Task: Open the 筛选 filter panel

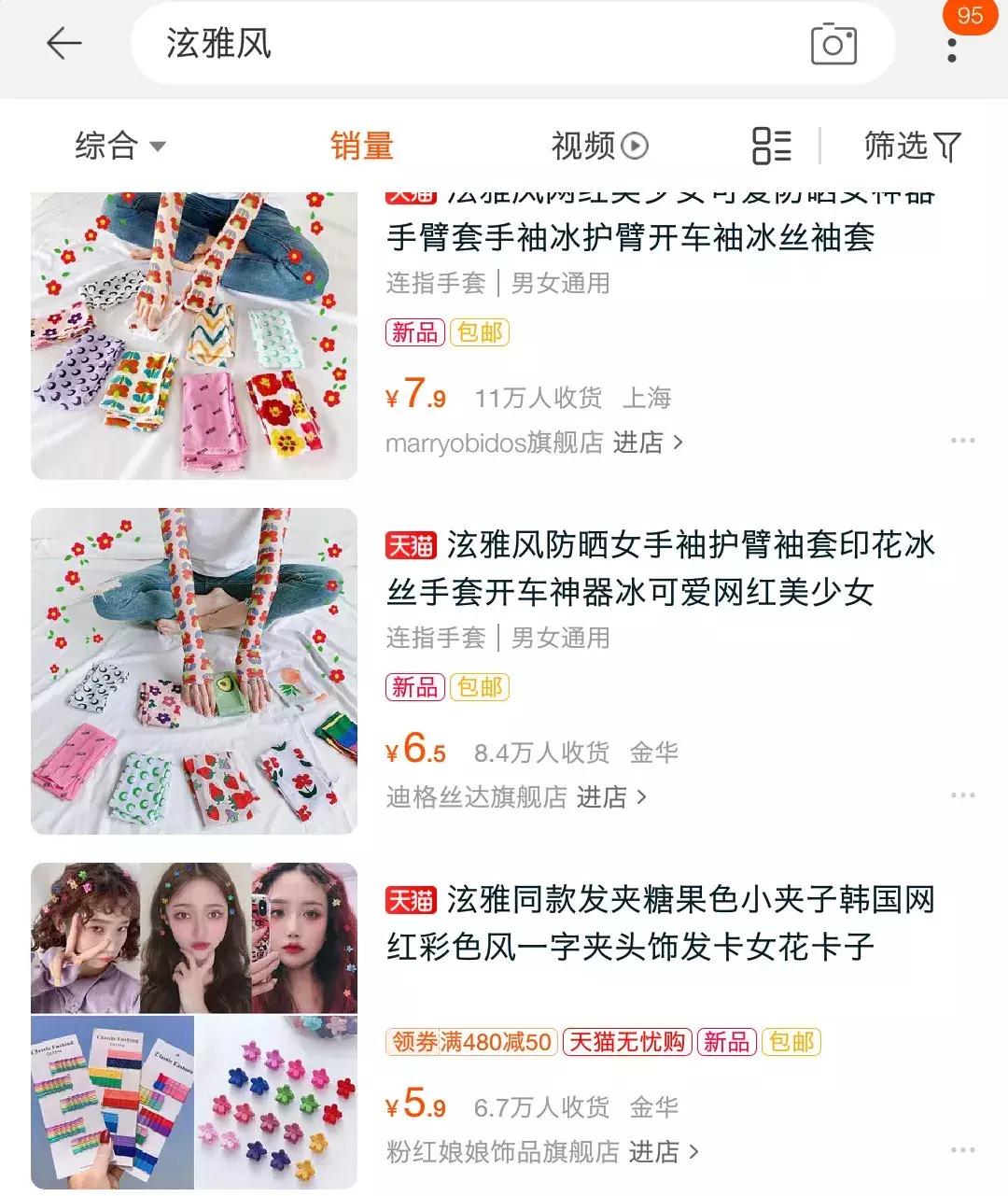Action: (x=912, y=146)
